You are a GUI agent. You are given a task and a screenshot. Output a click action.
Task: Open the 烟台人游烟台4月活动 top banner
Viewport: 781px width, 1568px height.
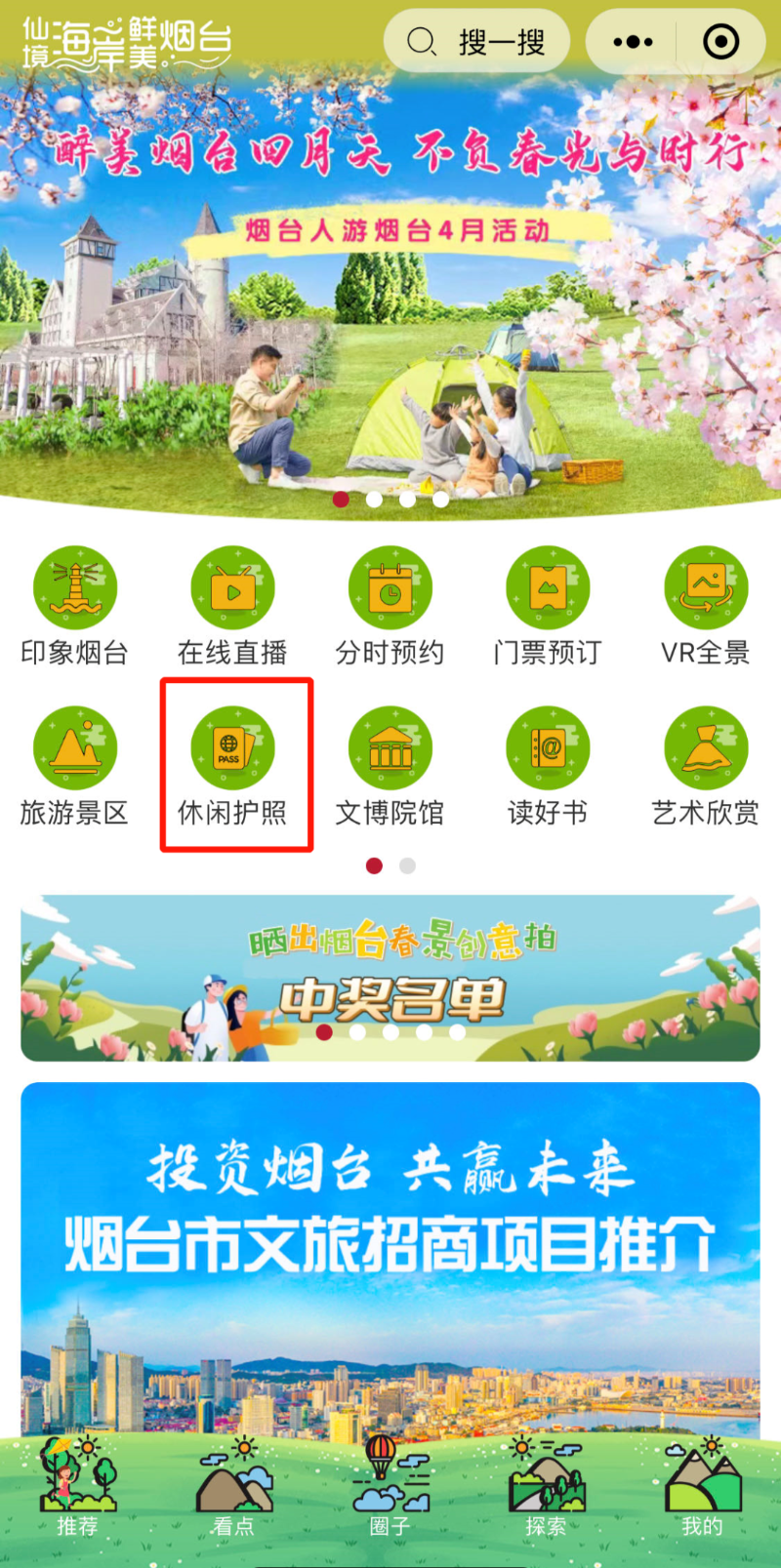(390, 283)
